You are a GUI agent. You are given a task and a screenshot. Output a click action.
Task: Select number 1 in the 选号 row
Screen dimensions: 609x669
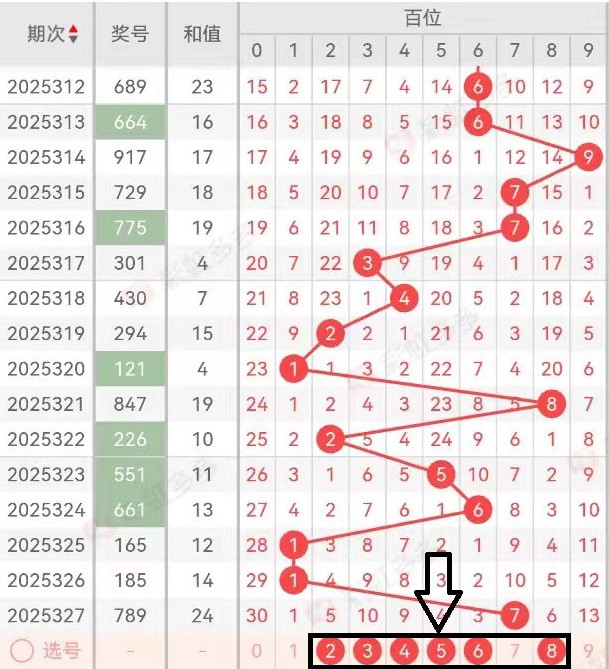(x=293, y=651)
